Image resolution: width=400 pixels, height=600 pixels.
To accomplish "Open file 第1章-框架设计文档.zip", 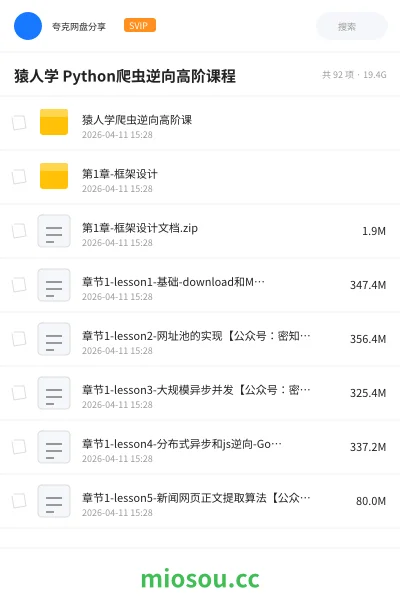I will pyautogui.click(x=200, y=231).
